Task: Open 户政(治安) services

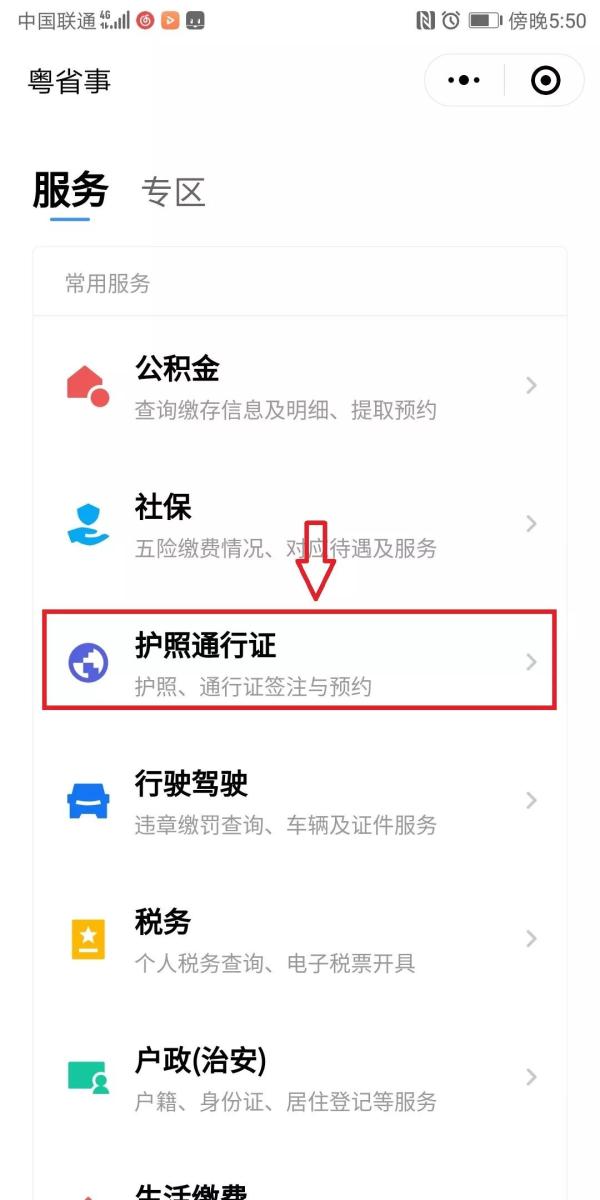Action: [300, 1077]
